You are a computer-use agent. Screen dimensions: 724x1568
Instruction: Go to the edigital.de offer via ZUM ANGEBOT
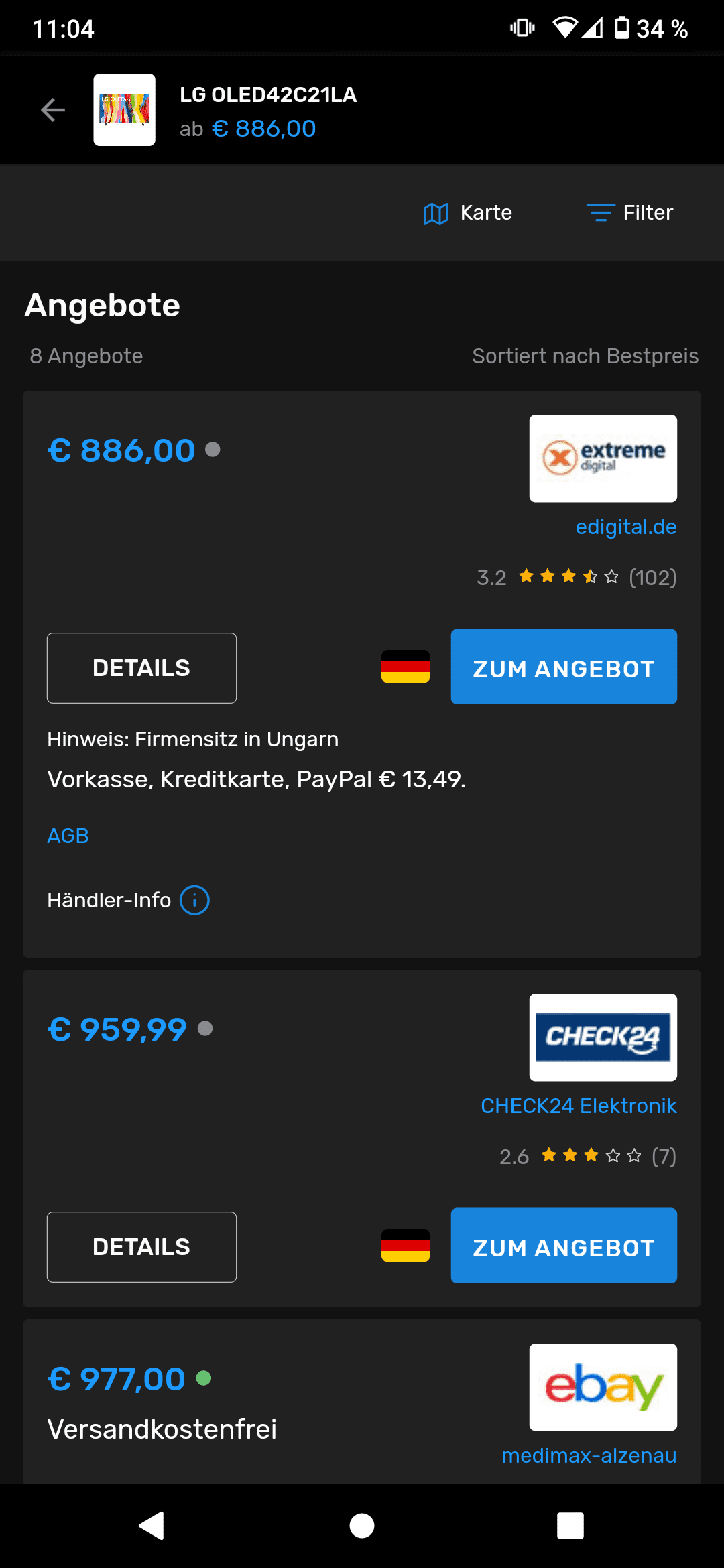point(564,667)
